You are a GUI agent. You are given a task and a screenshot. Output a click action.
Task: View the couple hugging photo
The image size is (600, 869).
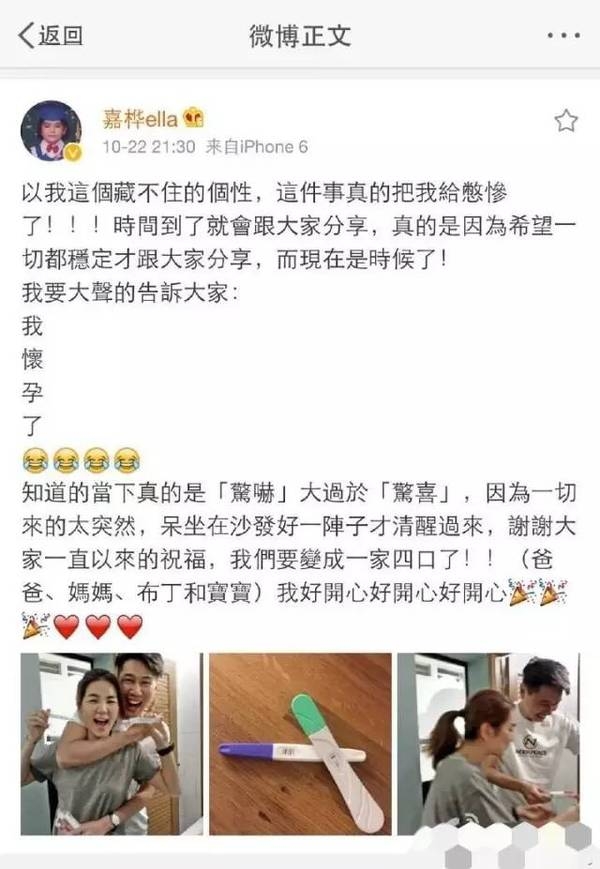110,744
